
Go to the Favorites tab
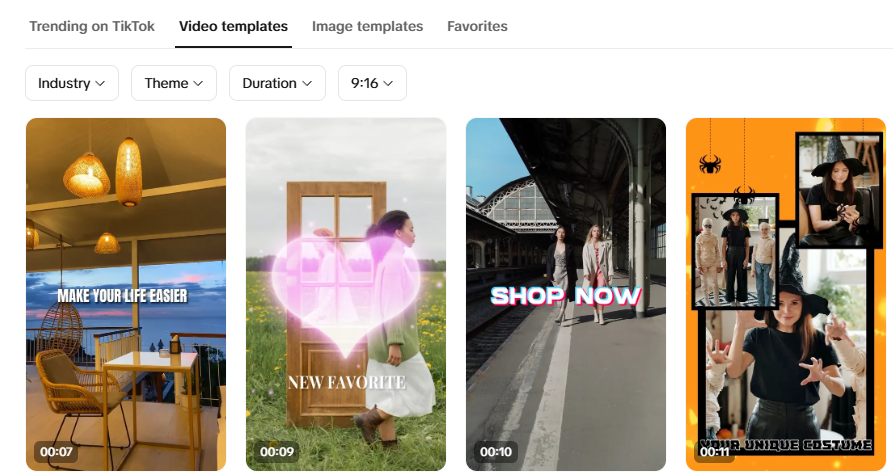477,26
